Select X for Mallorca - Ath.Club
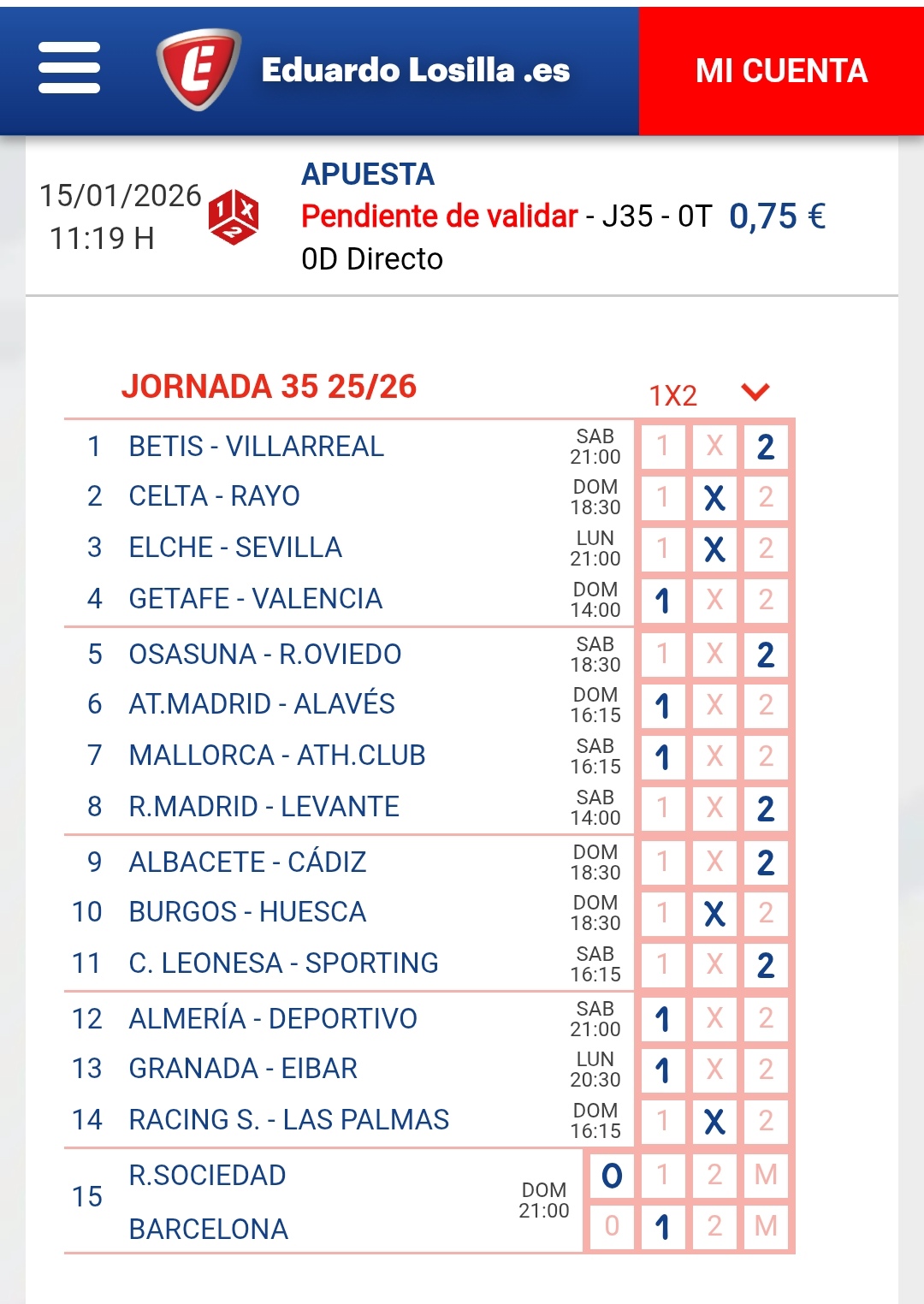The height and width of the screenshot is (1304, 924). click(x=714, y=756)
